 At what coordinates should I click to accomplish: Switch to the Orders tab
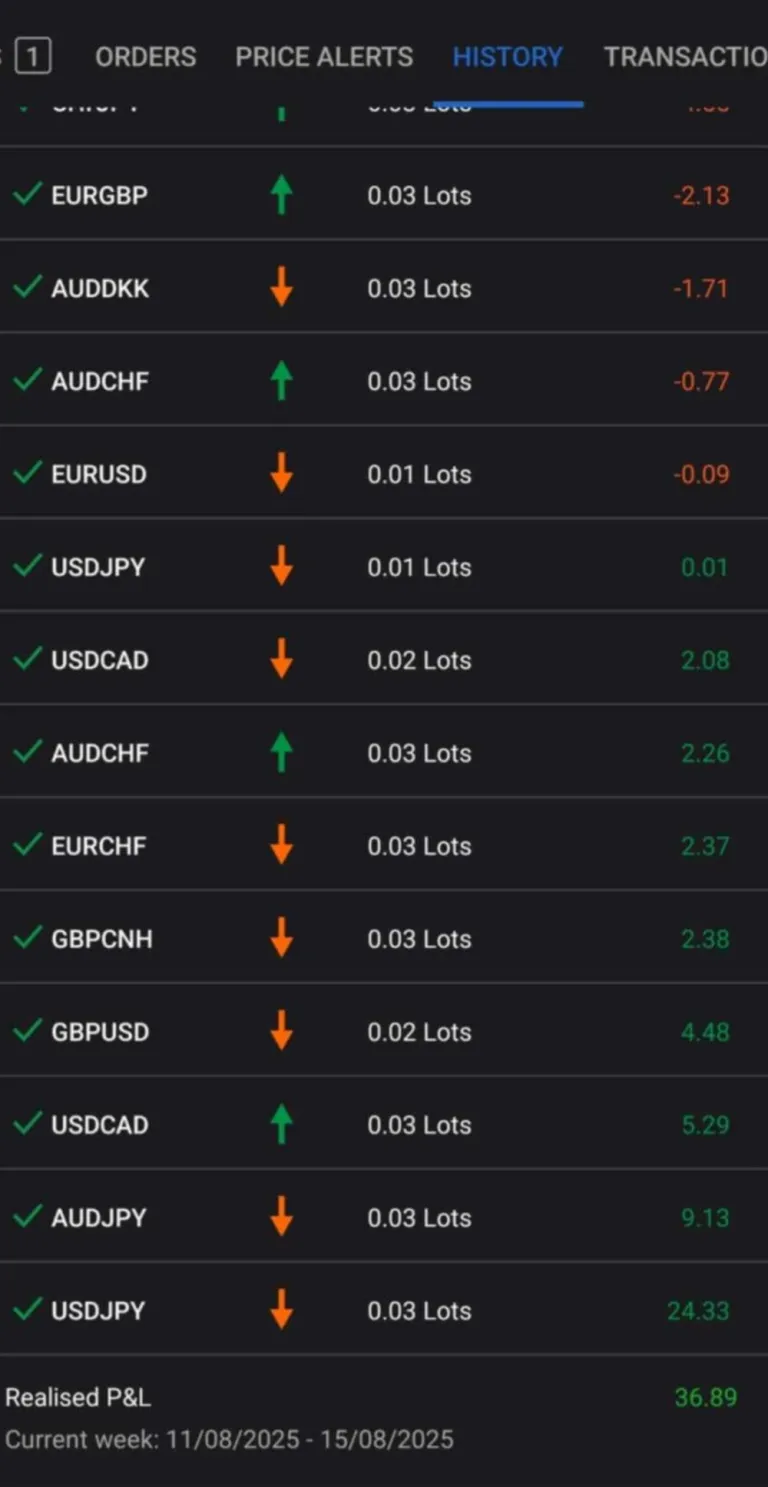click(145, 57)
